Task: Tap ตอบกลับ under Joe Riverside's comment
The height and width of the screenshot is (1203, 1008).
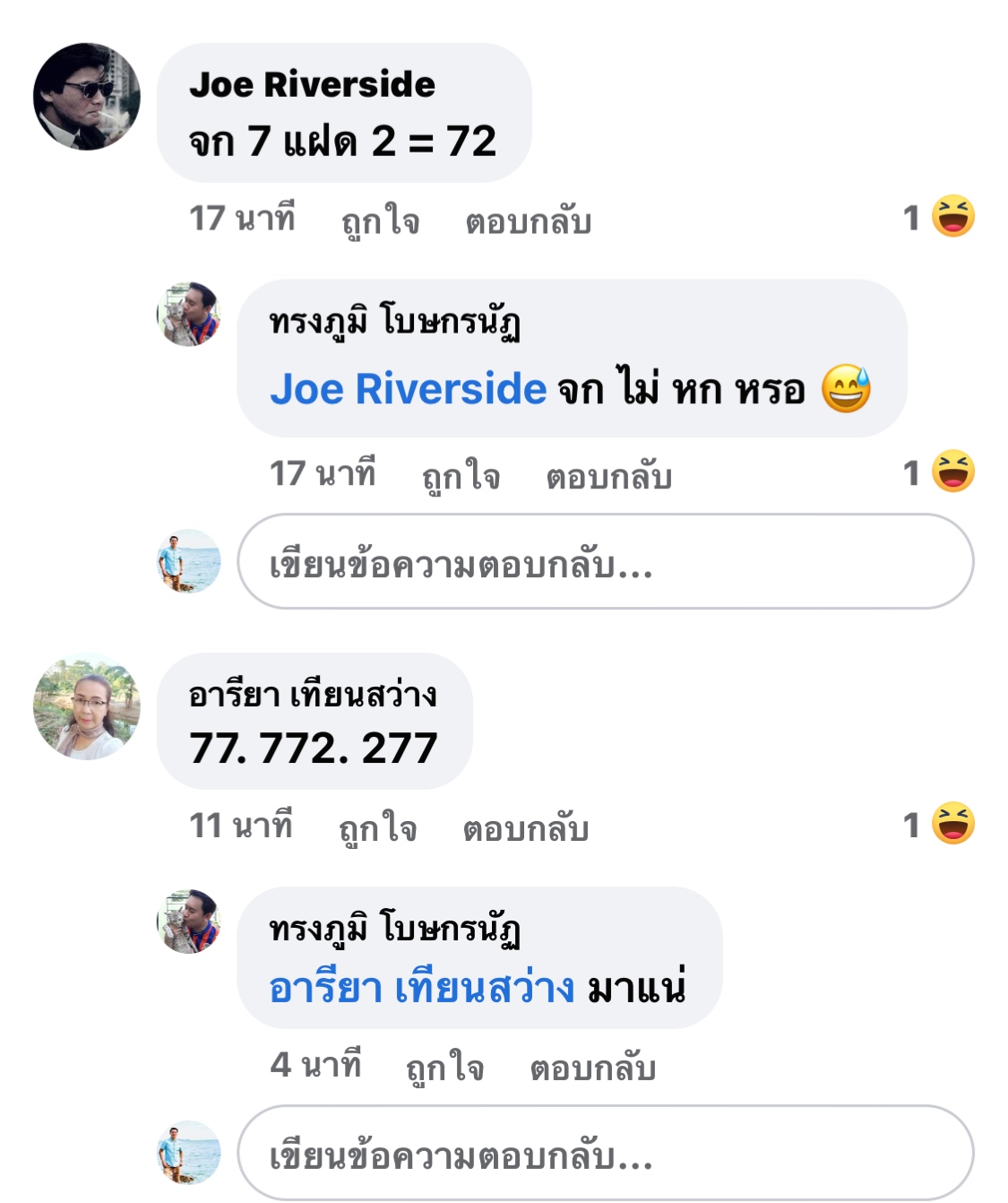Action: pos(528,221)
